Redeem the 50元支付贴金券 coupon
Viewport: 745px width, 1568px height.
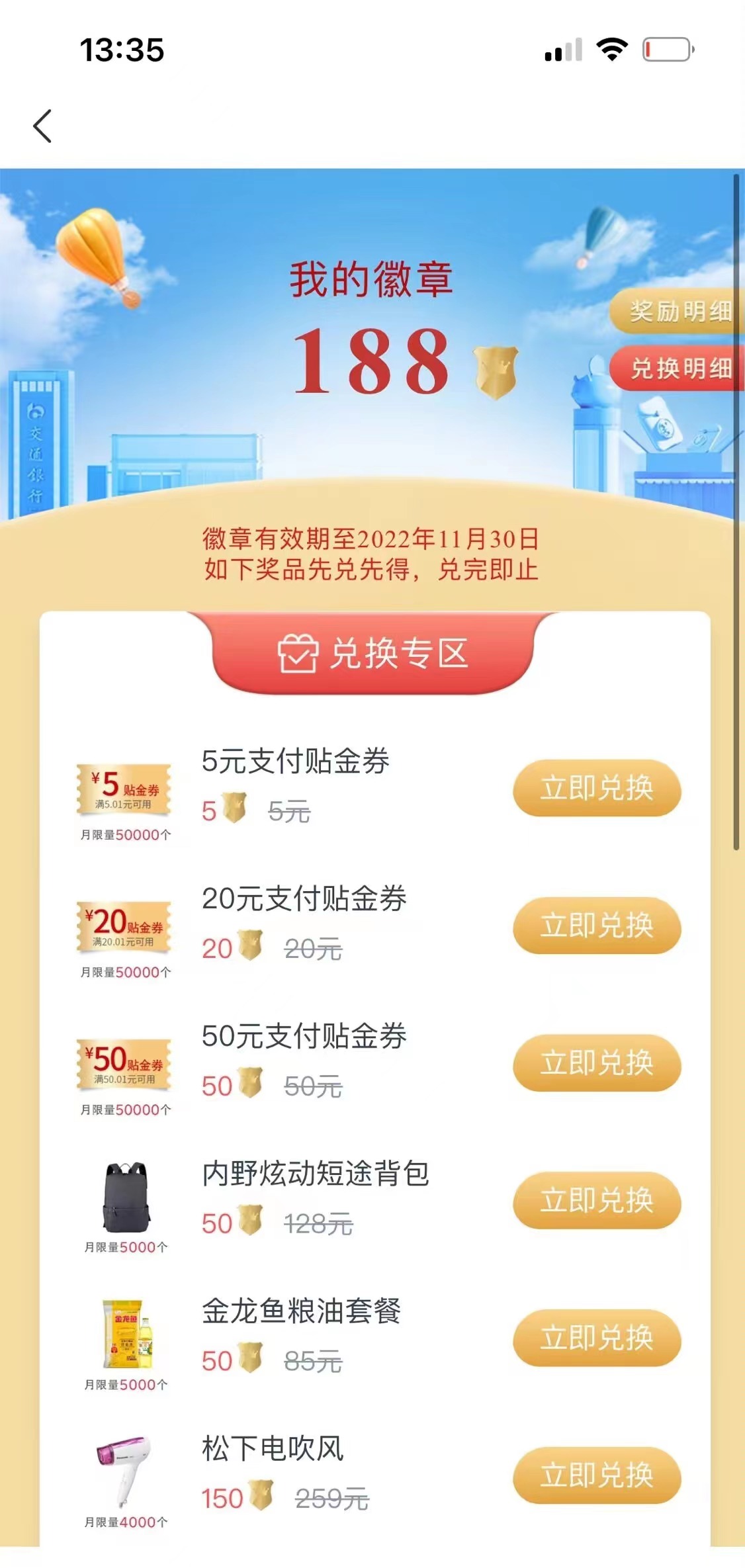(x=596, y=1063)
